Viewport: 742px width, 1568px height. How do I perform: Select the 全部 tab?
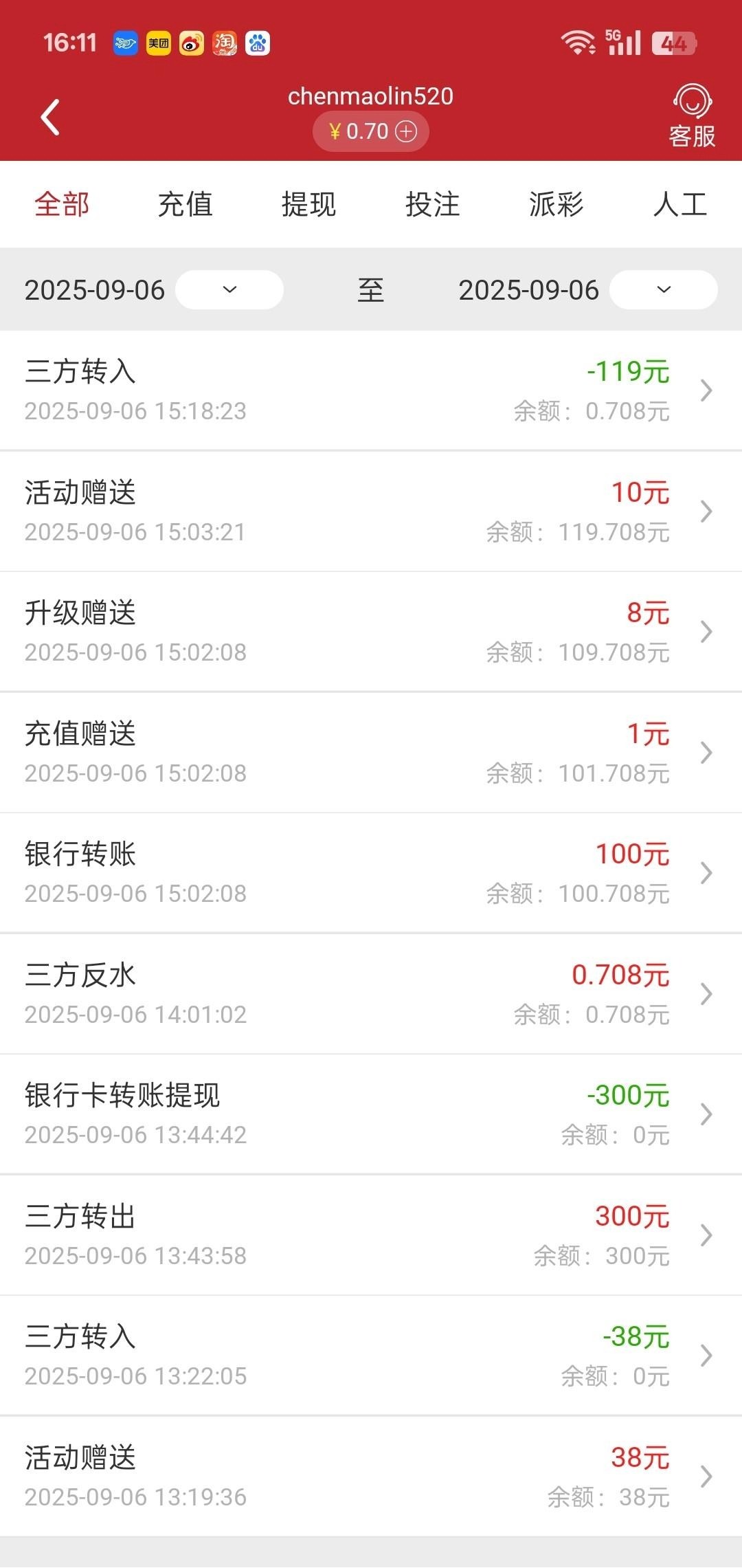point(62,204)
